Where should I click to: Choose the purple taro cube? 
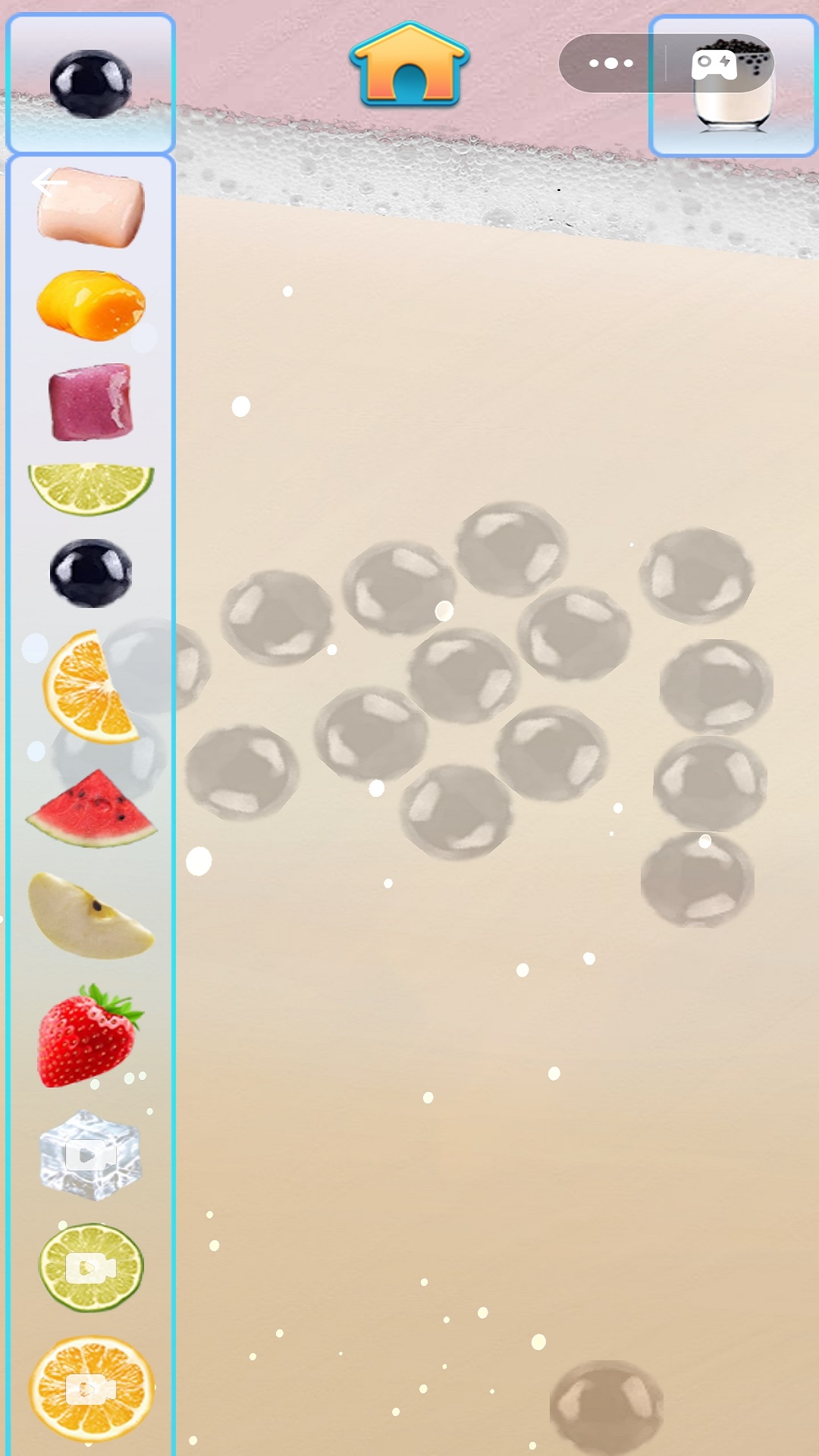coord(90,402)
